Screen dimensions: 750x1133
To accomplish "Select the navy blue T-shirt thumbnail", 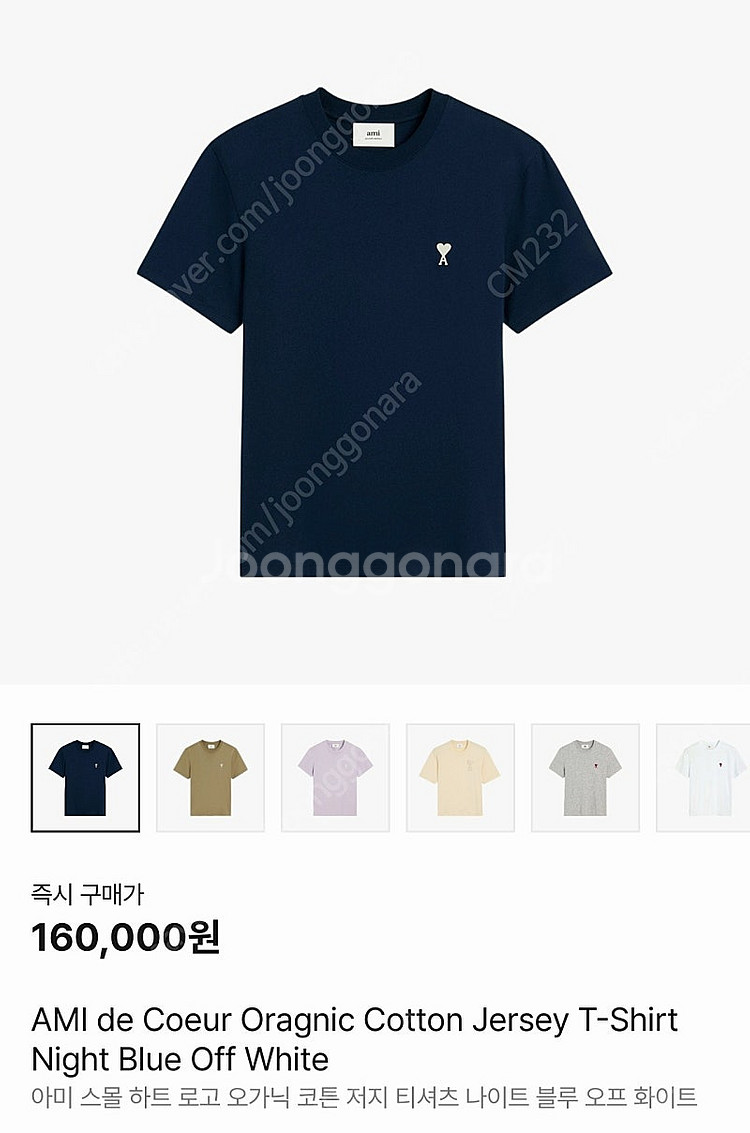I will (x=85, y=777).
